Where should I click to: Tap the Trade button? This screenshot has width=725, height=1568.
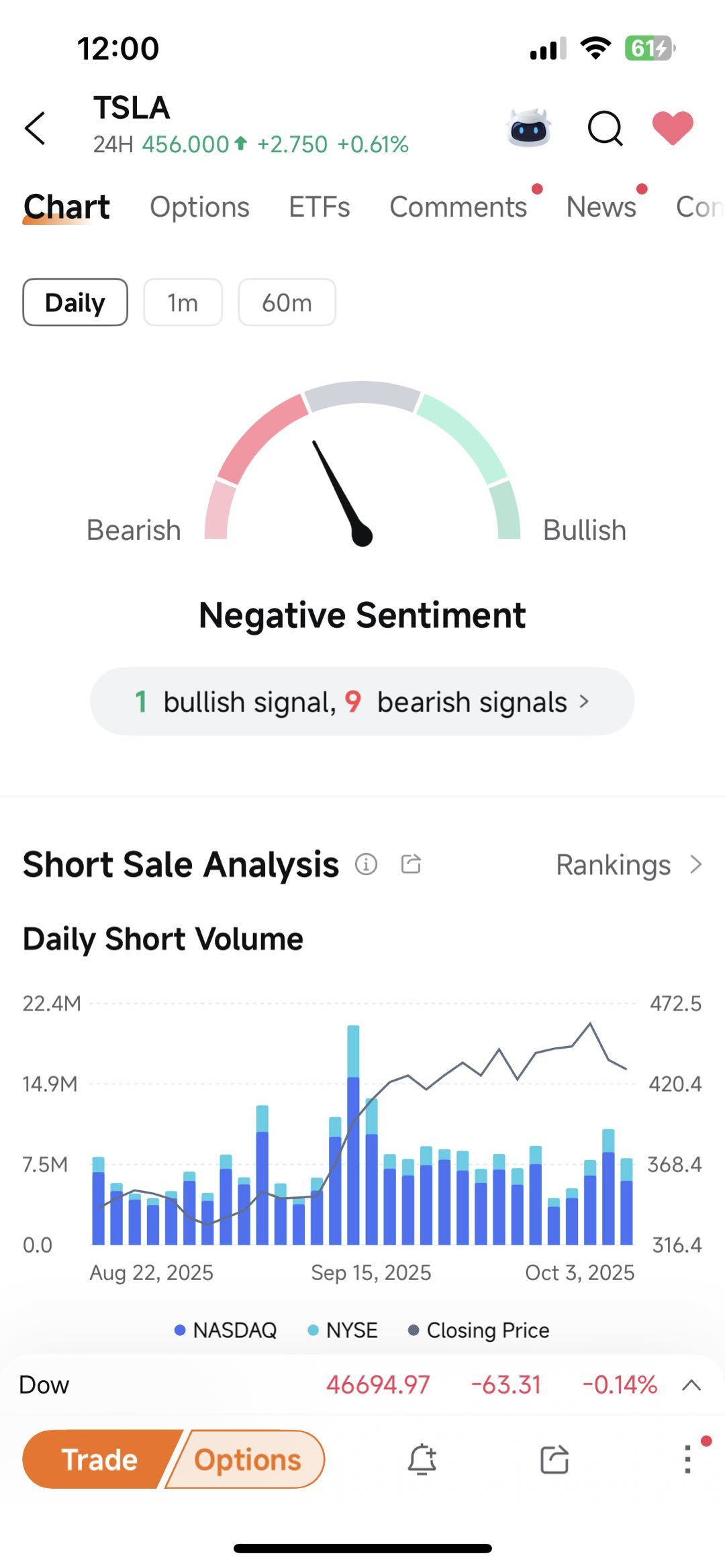click(98, 1459)
